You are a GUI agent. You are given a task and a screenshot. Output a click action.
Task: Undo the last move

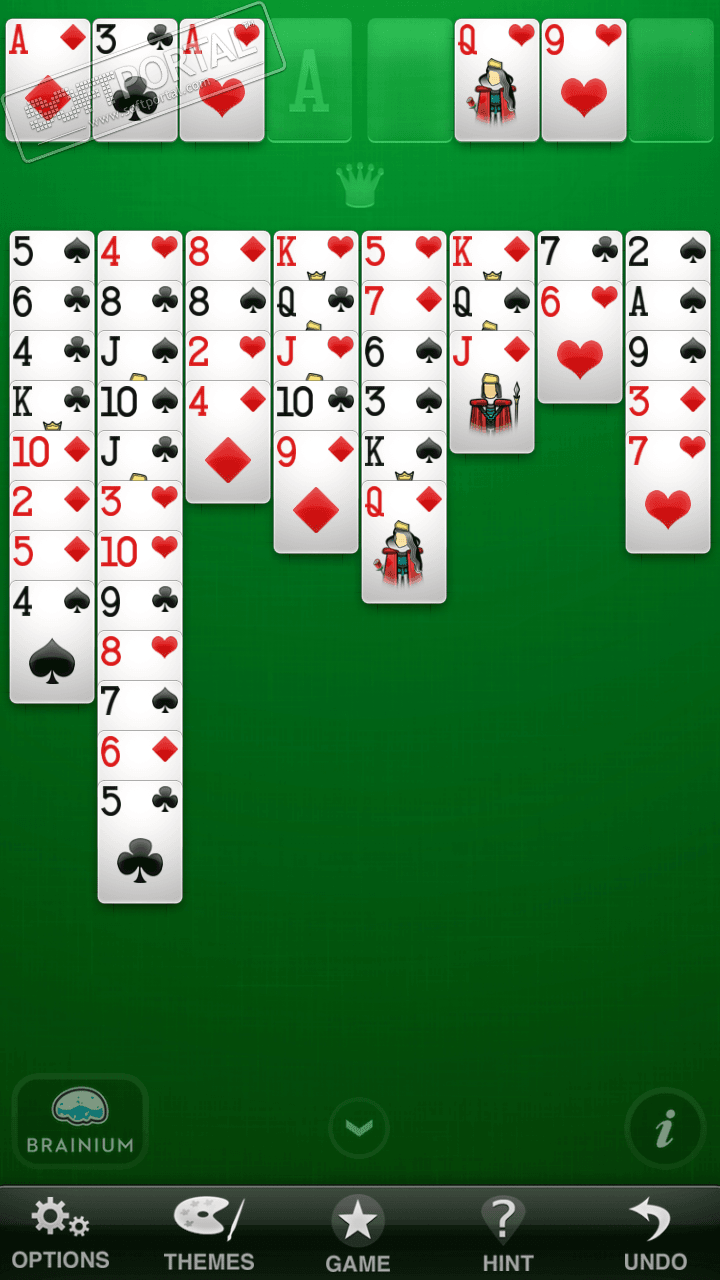[x=655, y=1233]
